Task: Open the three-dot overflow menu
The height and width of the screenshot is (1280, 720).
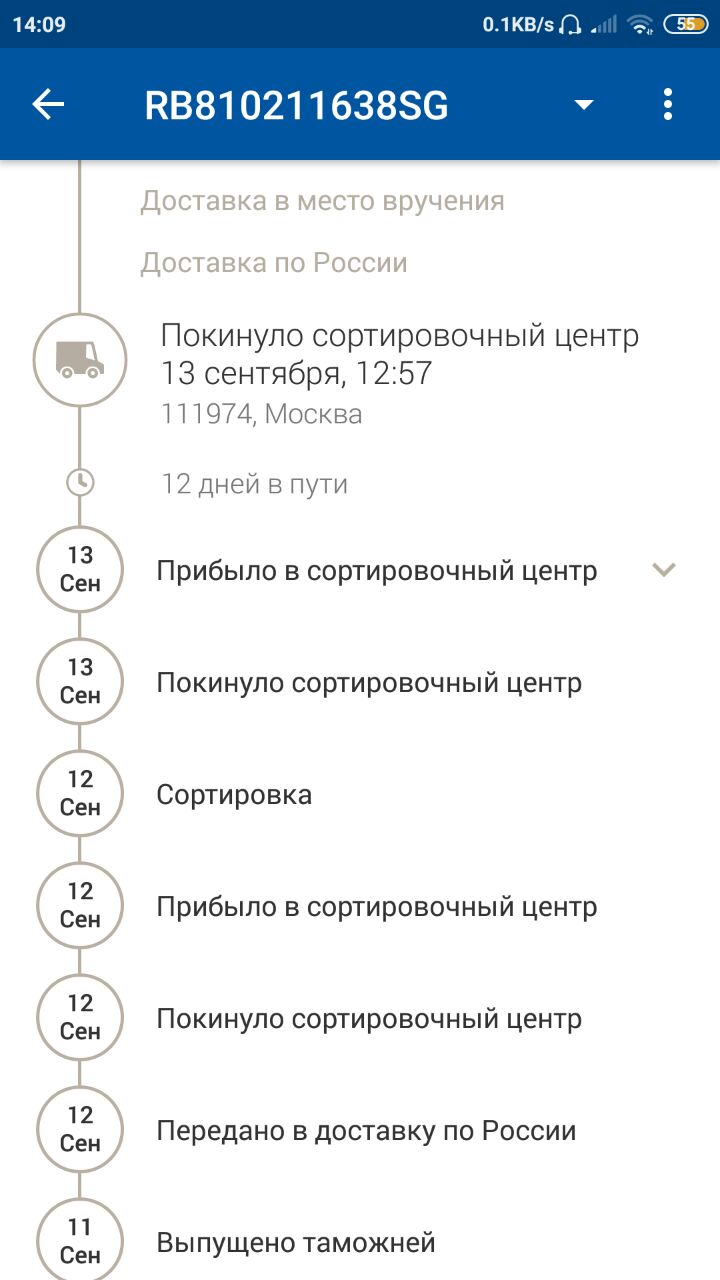Action: pyautogui.click(x=668, y=104)
